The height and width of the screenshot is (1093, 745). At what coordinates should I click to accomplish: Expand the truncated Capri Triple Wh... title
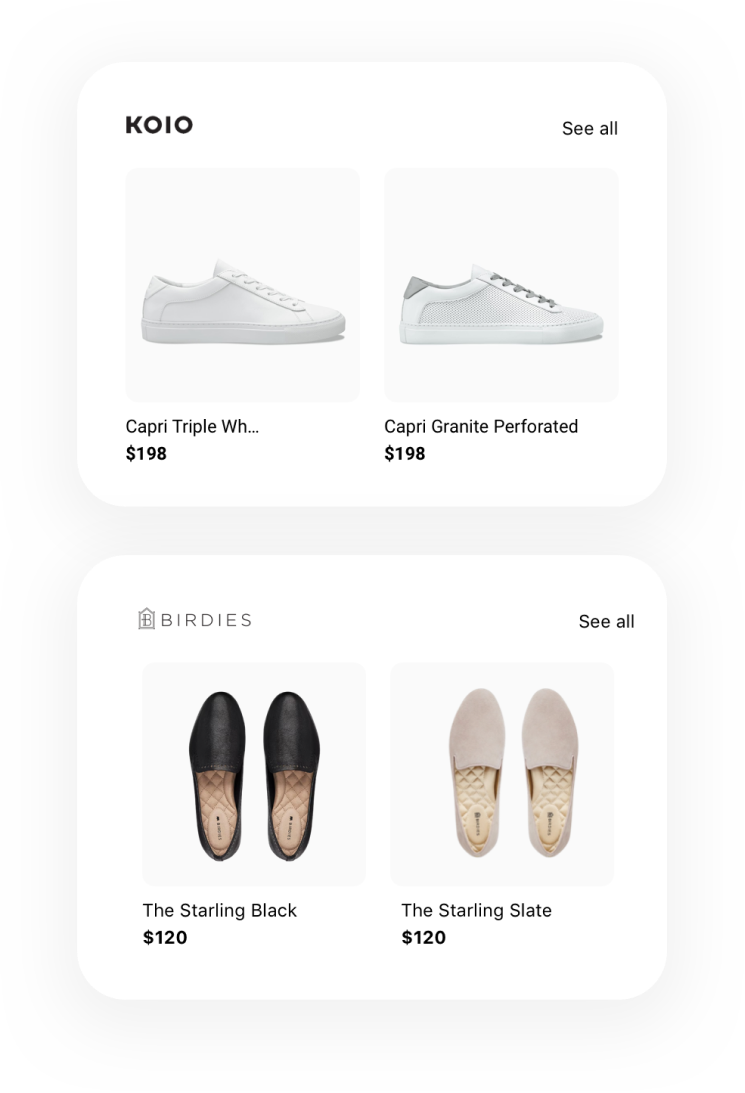tap(192, 426)
